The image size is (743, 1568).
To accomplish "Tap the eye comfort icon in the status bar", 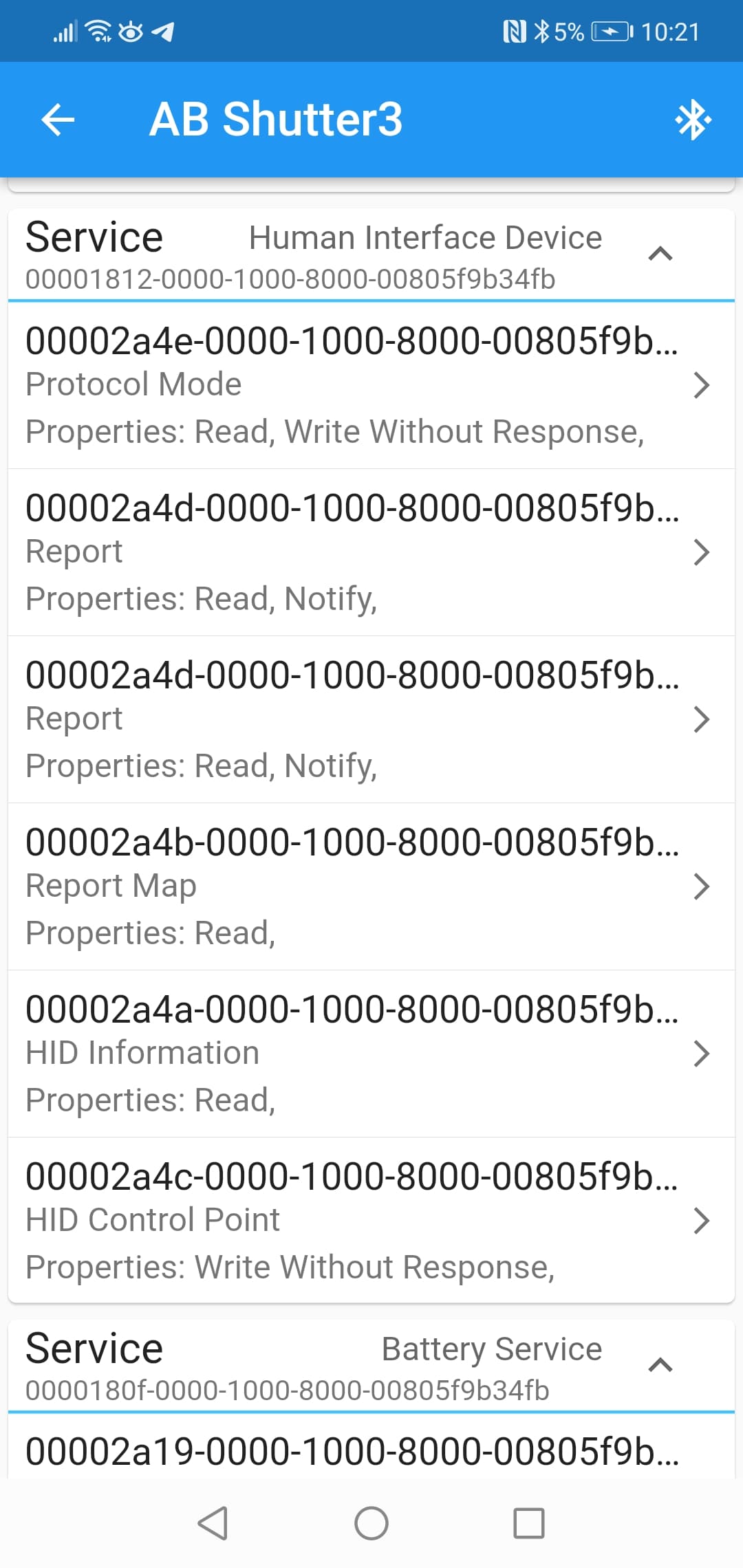I will point(132,30).
